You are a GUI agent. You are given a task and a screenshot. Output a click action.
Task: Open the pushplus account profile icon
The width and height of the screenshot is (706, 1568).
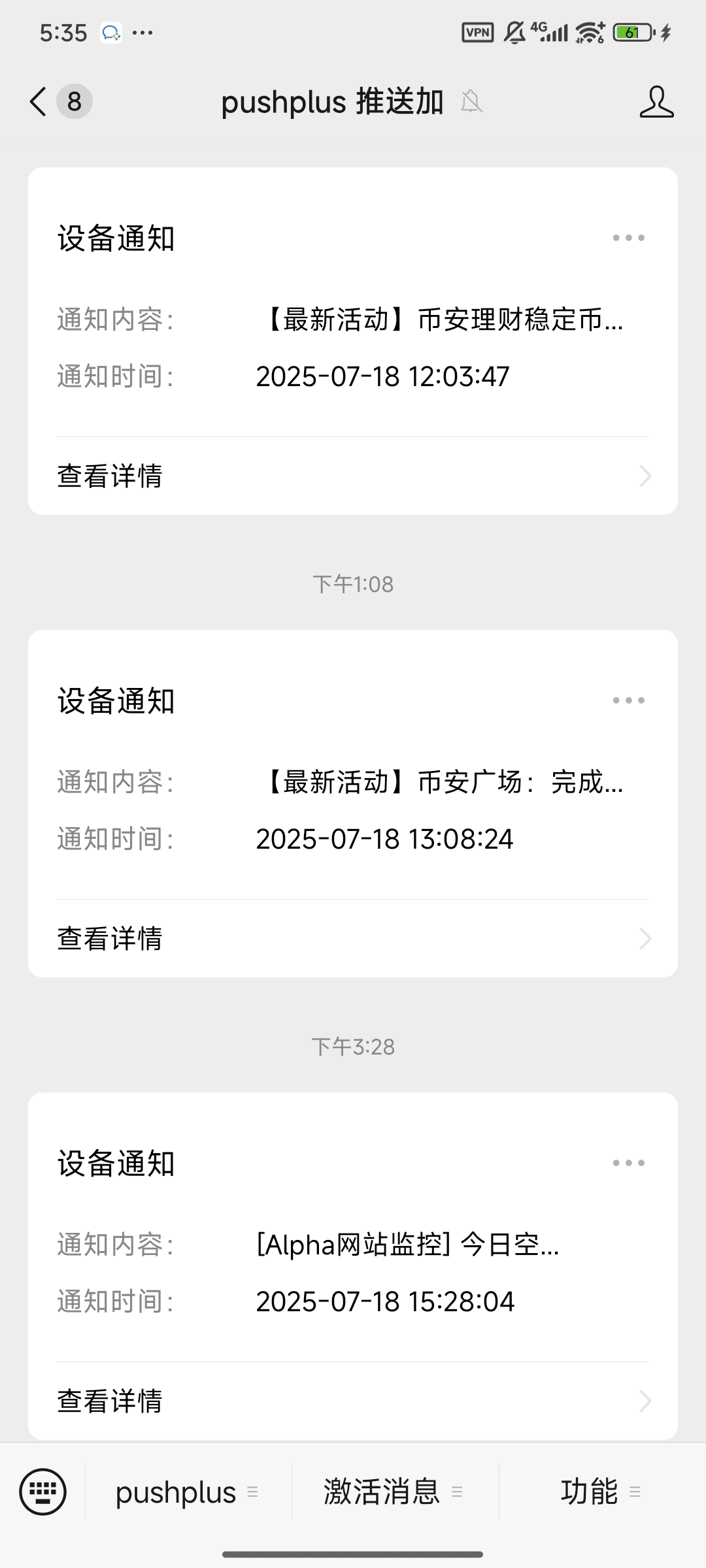656,102
